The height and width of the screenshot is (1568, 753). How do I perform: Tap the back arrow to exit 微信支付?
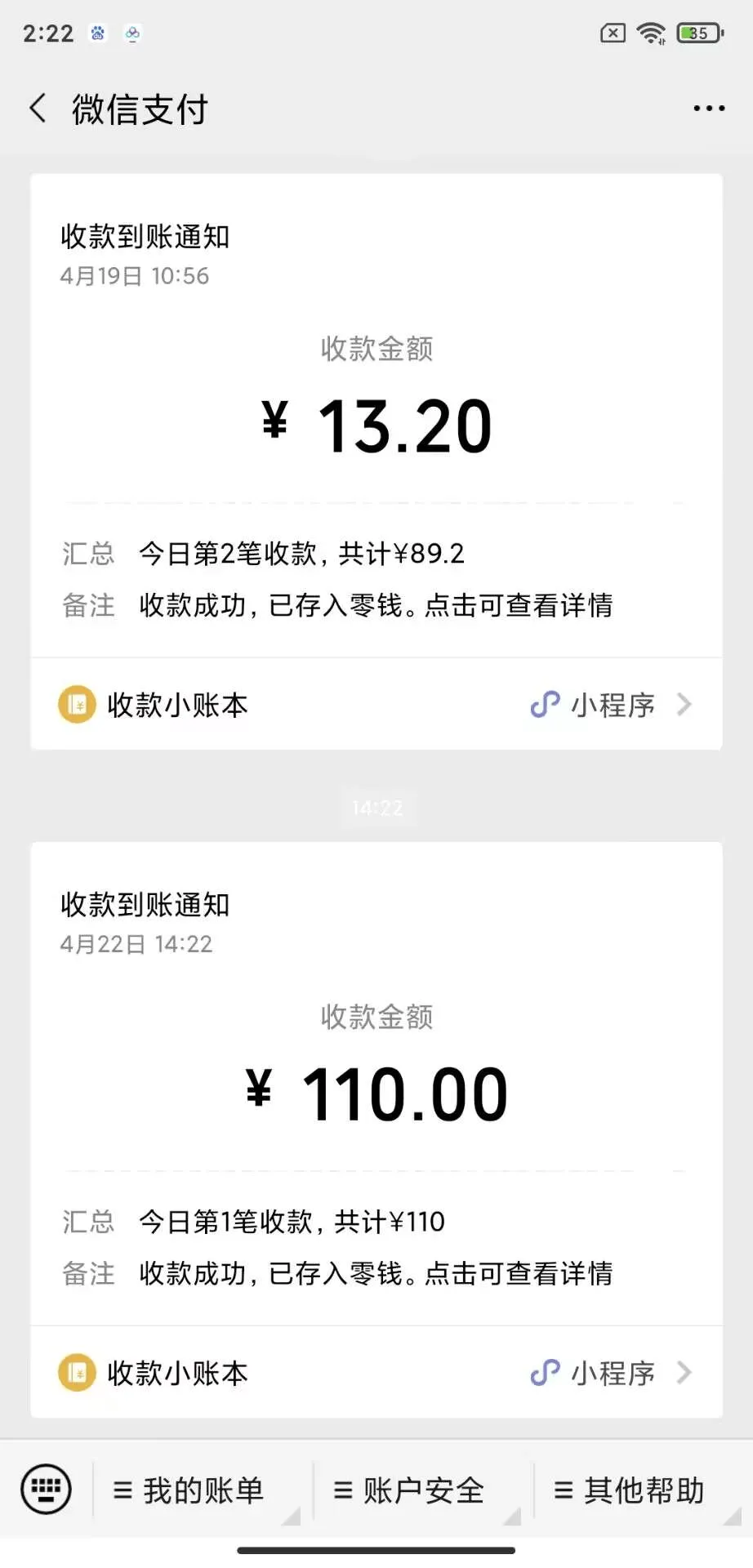(36, 107)
